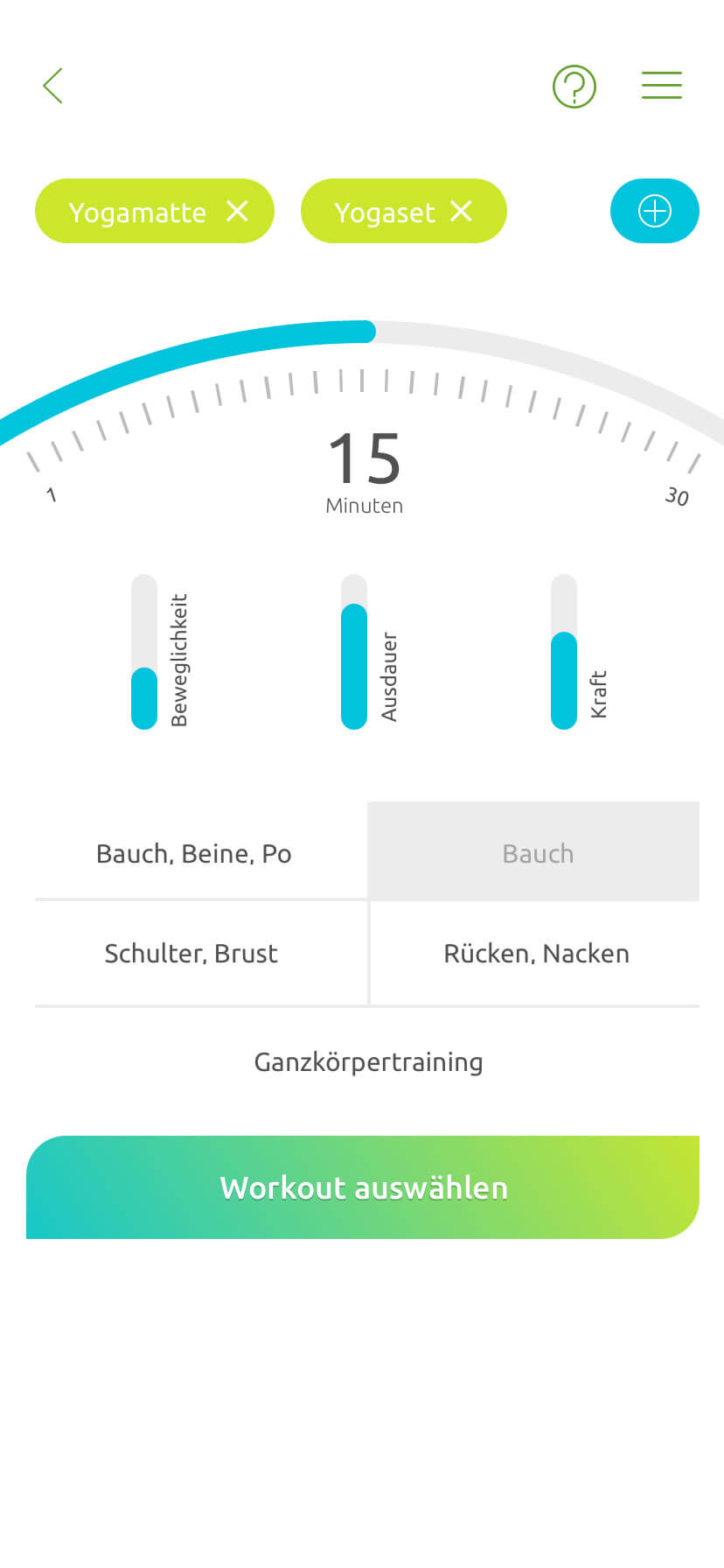Set the Ausdauer level bar

pos(354,652)
